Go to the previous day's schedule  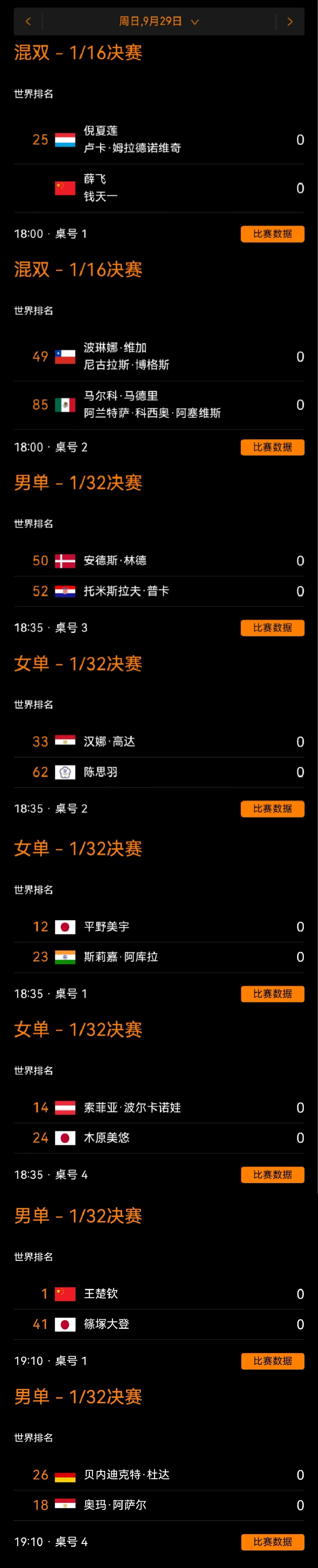pos(28,22)
